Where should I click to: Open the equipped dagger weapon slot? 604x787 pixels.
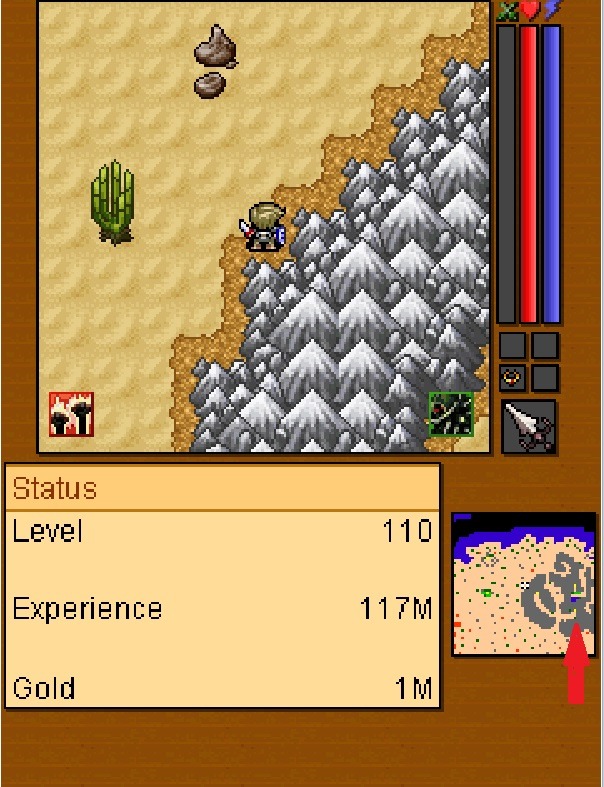(x=529, y=427)
